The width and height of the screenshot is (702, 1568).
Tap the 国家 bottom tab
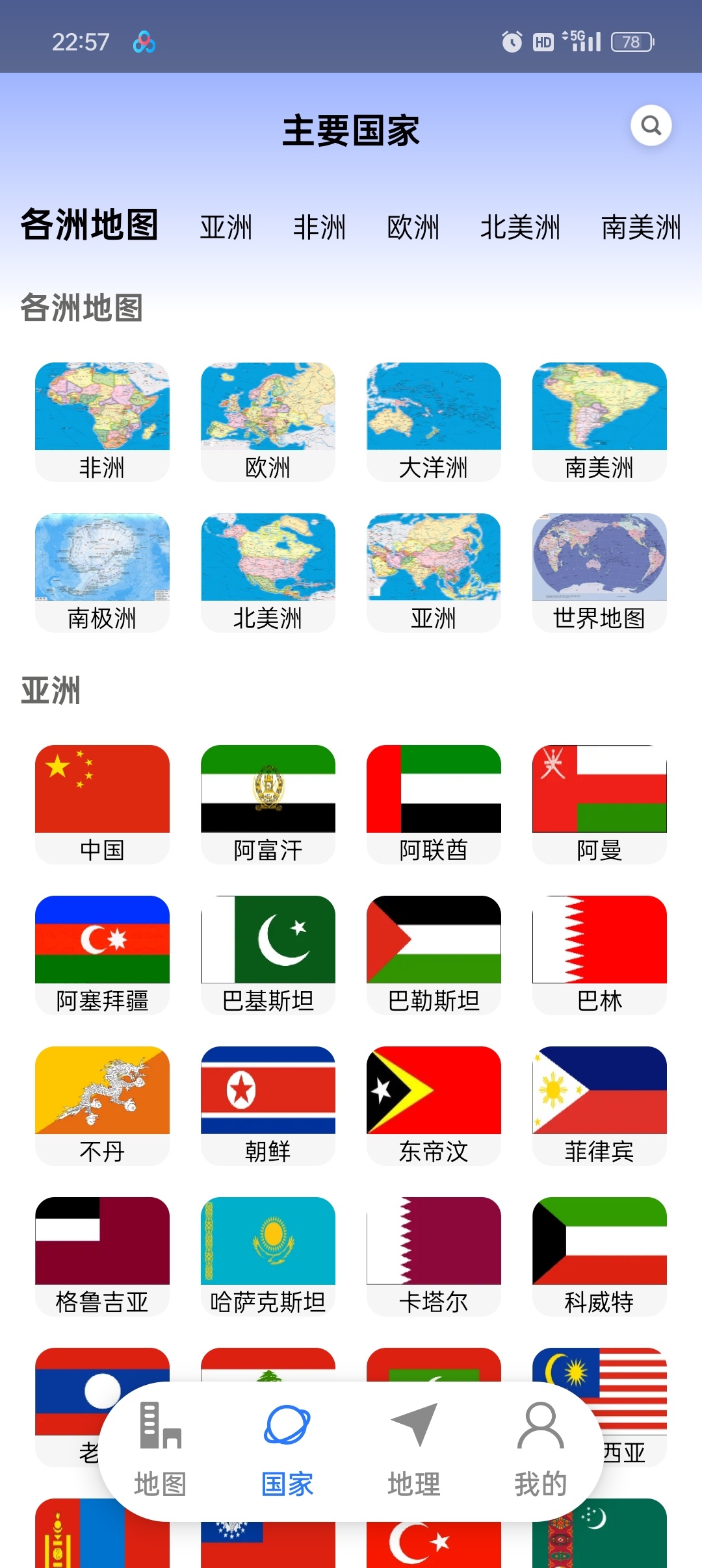tap(287, 1450)
